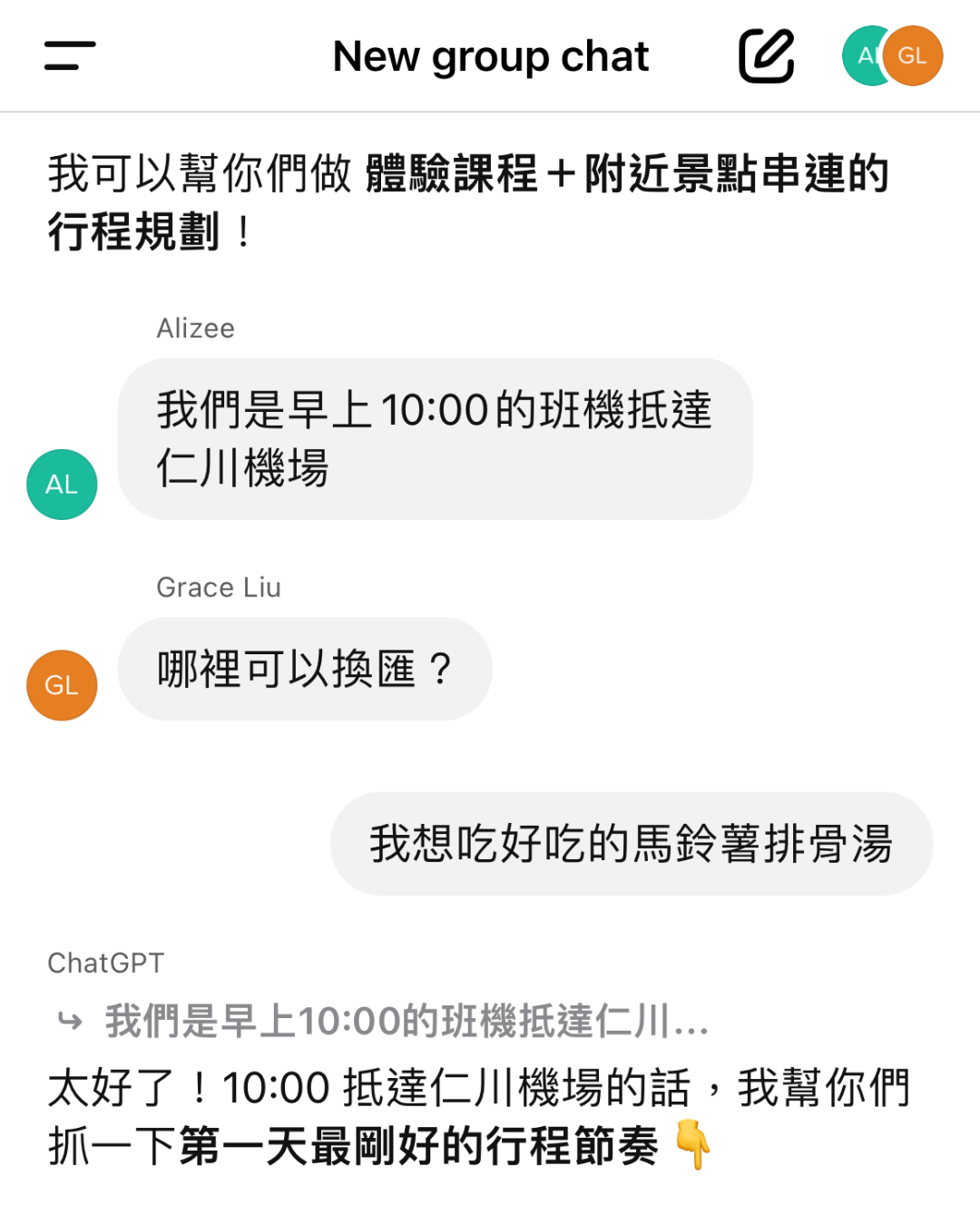Tap Grace Liu's GL avatar
The height and width of the screenshot is (1225, 980).
62,685
